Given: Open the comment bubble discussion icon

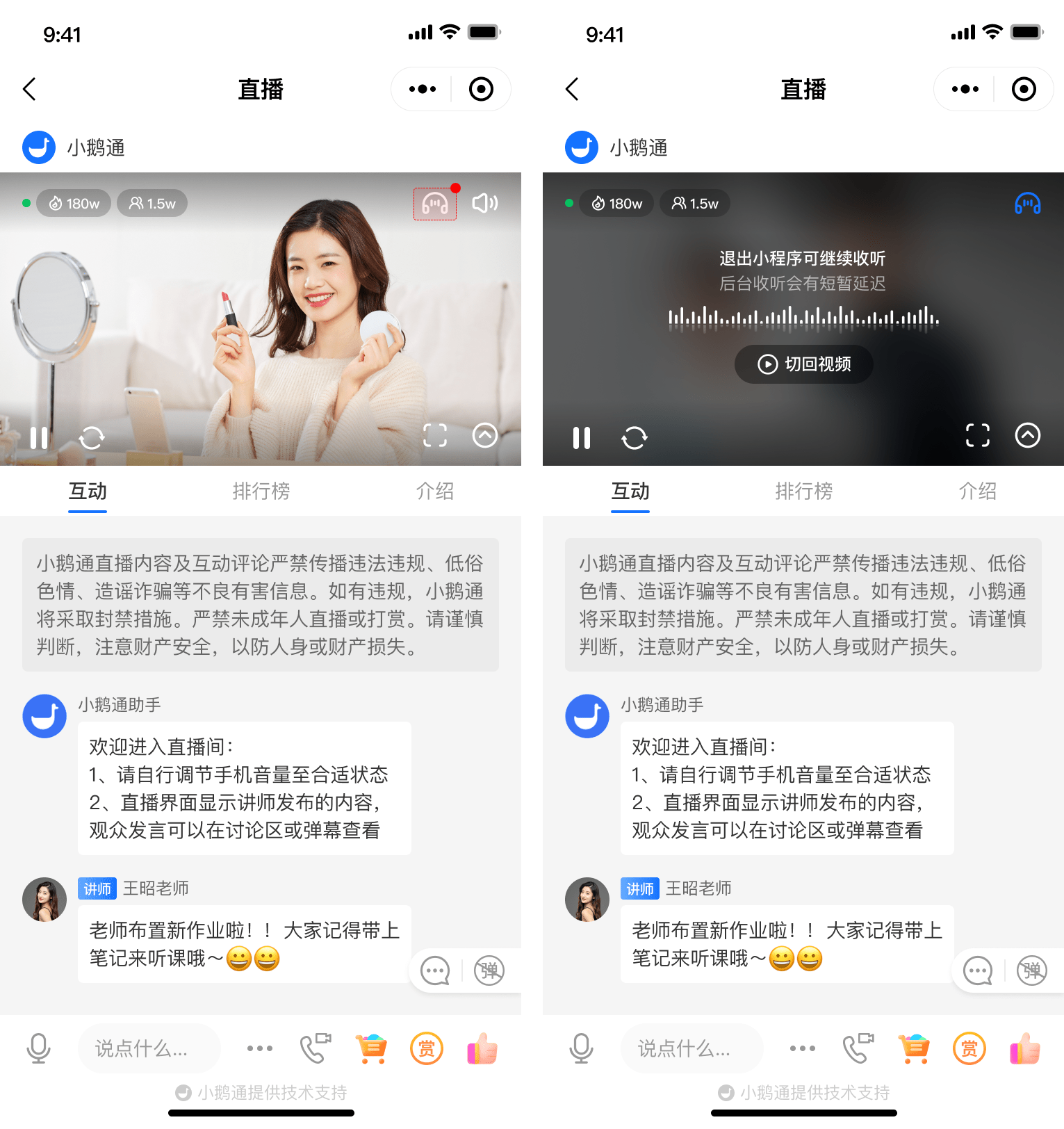Looking at the screenshot, I should point(434,970).
